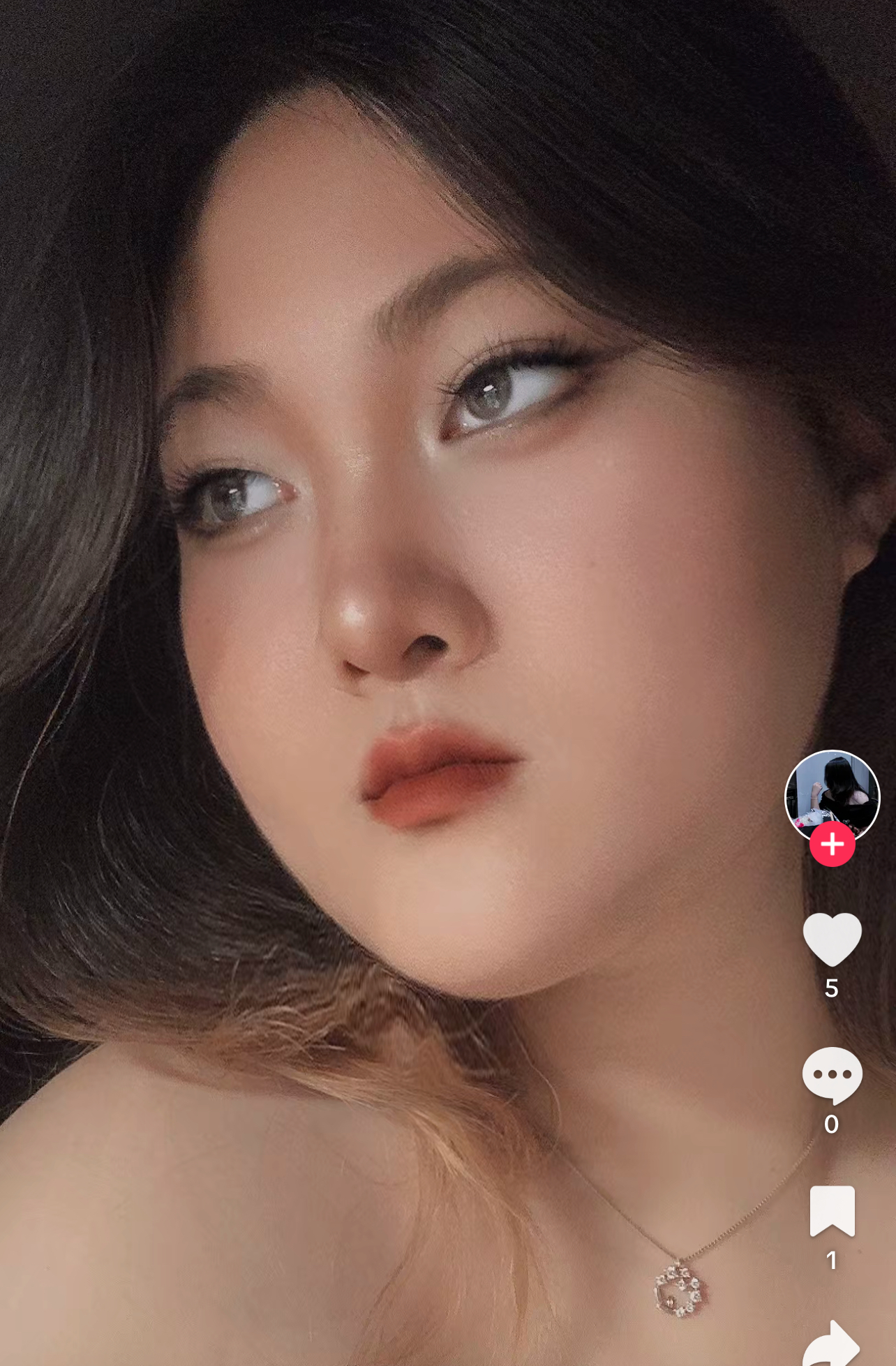Open the comments bubble
The image size is (896, 1366).
pyautogui.click(x=832, y=1075)
